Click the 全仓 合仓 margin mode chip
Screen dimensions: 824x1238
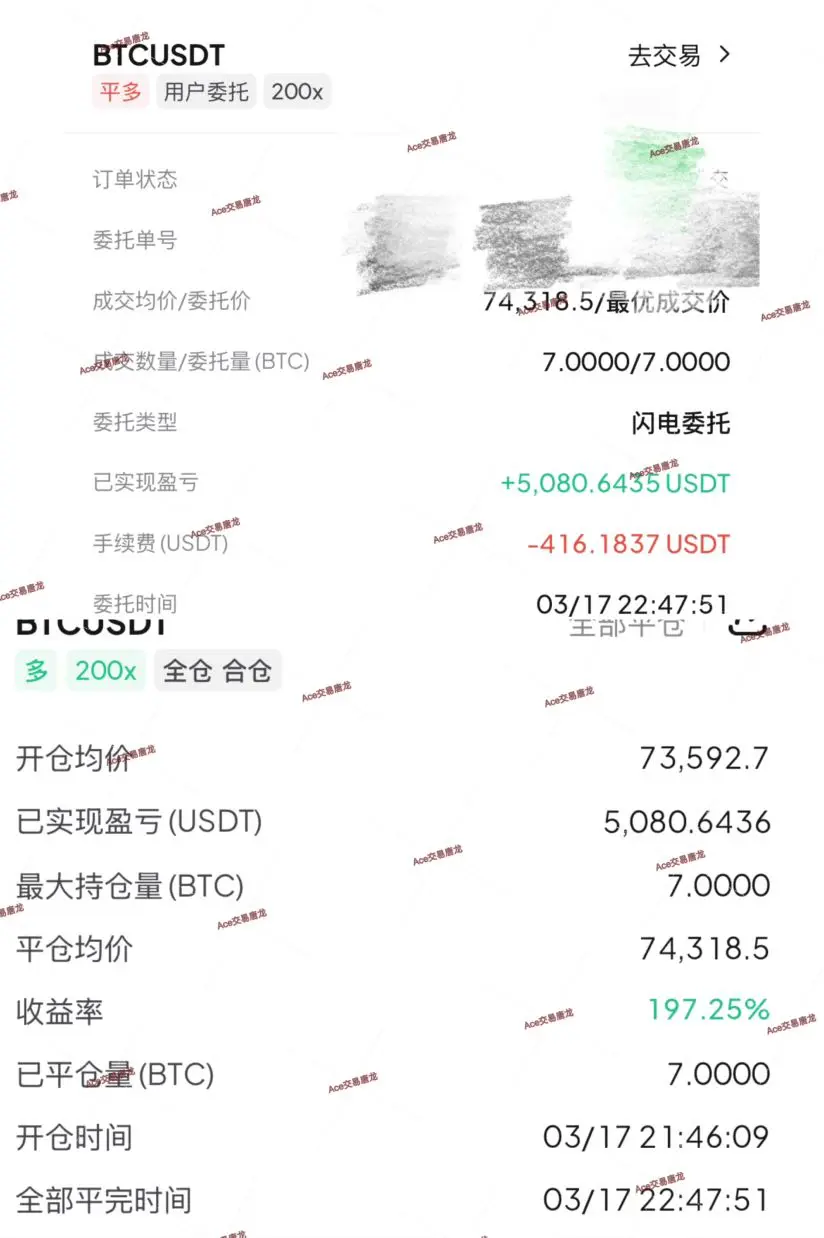pyautogui.click(x=217, y=671)
